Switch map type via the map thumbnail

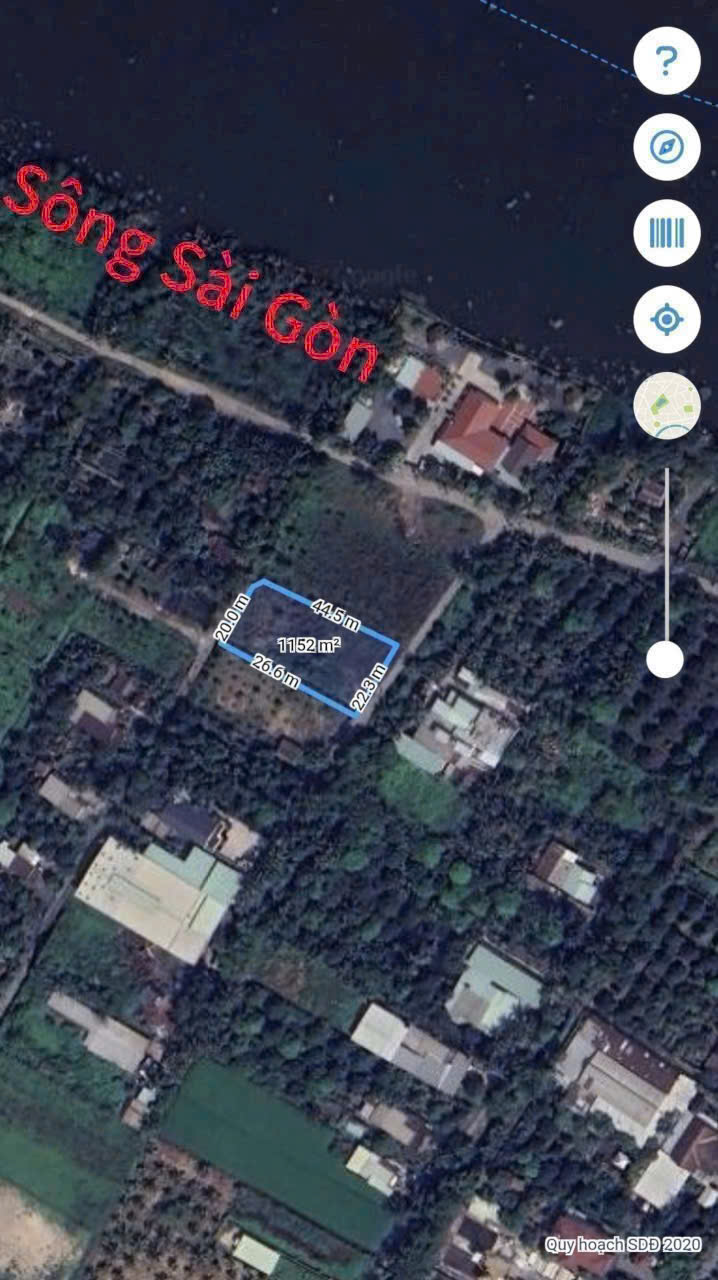point(666,405)
